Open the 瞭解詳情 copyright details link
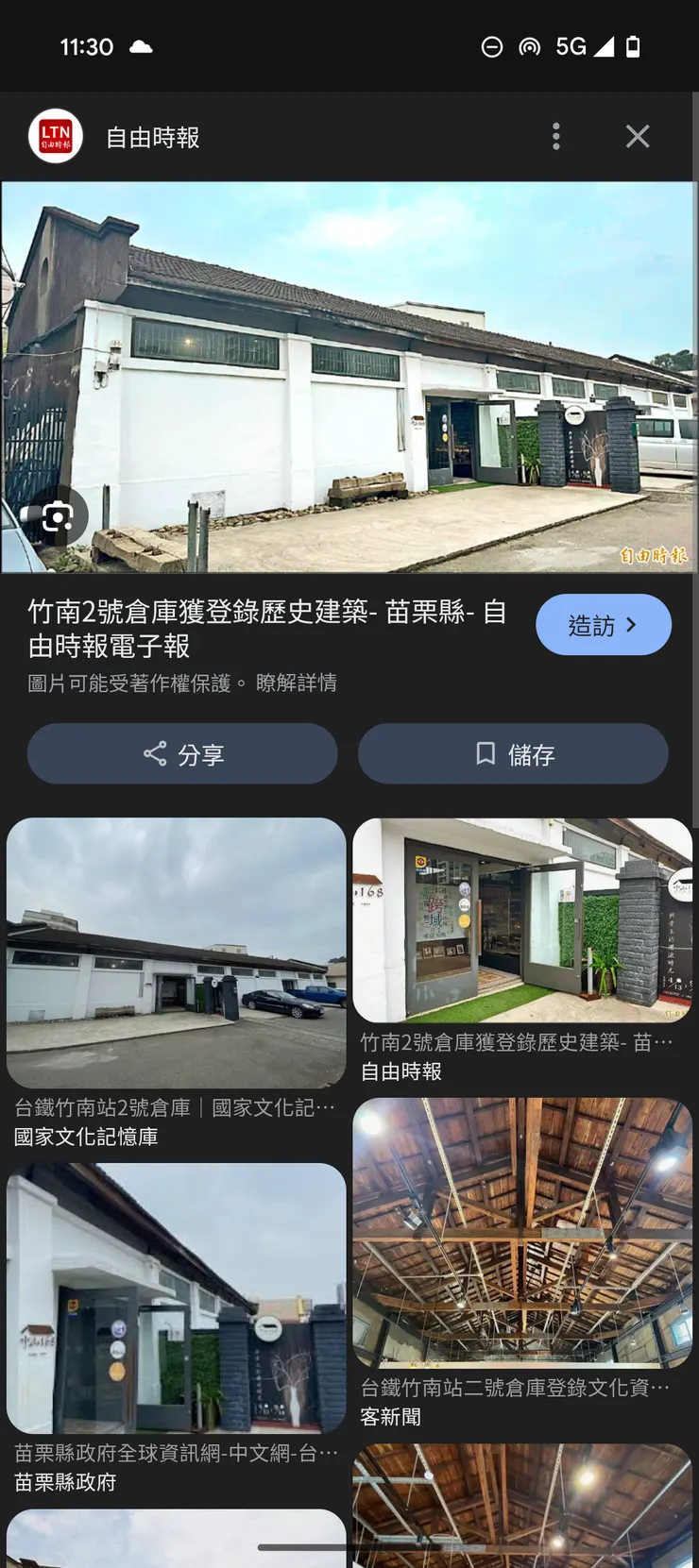 [297, 683]
